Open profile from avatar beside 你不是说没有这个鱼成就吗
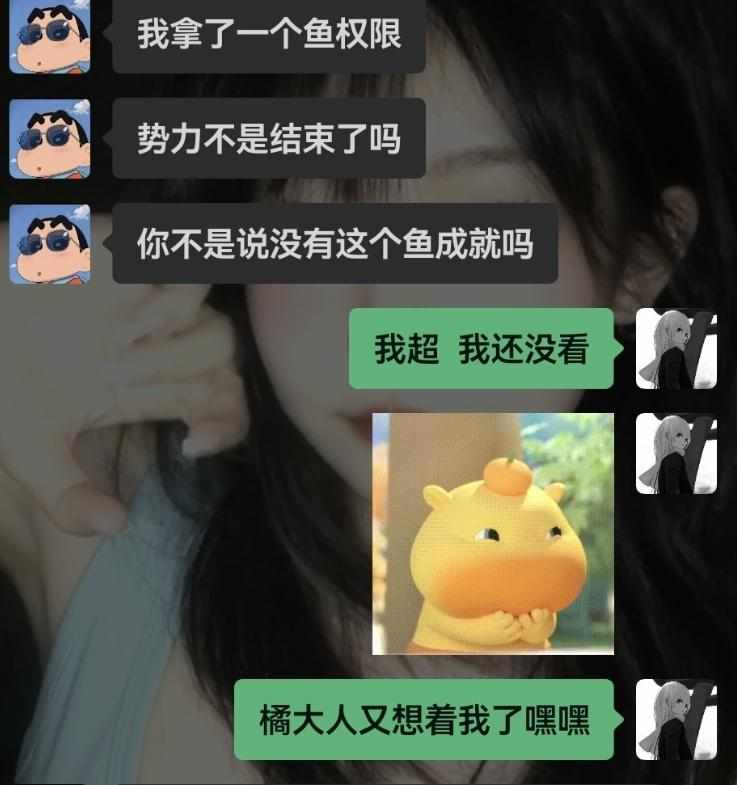Viewport: 737px width, 785px height. [x=50, y=244]
